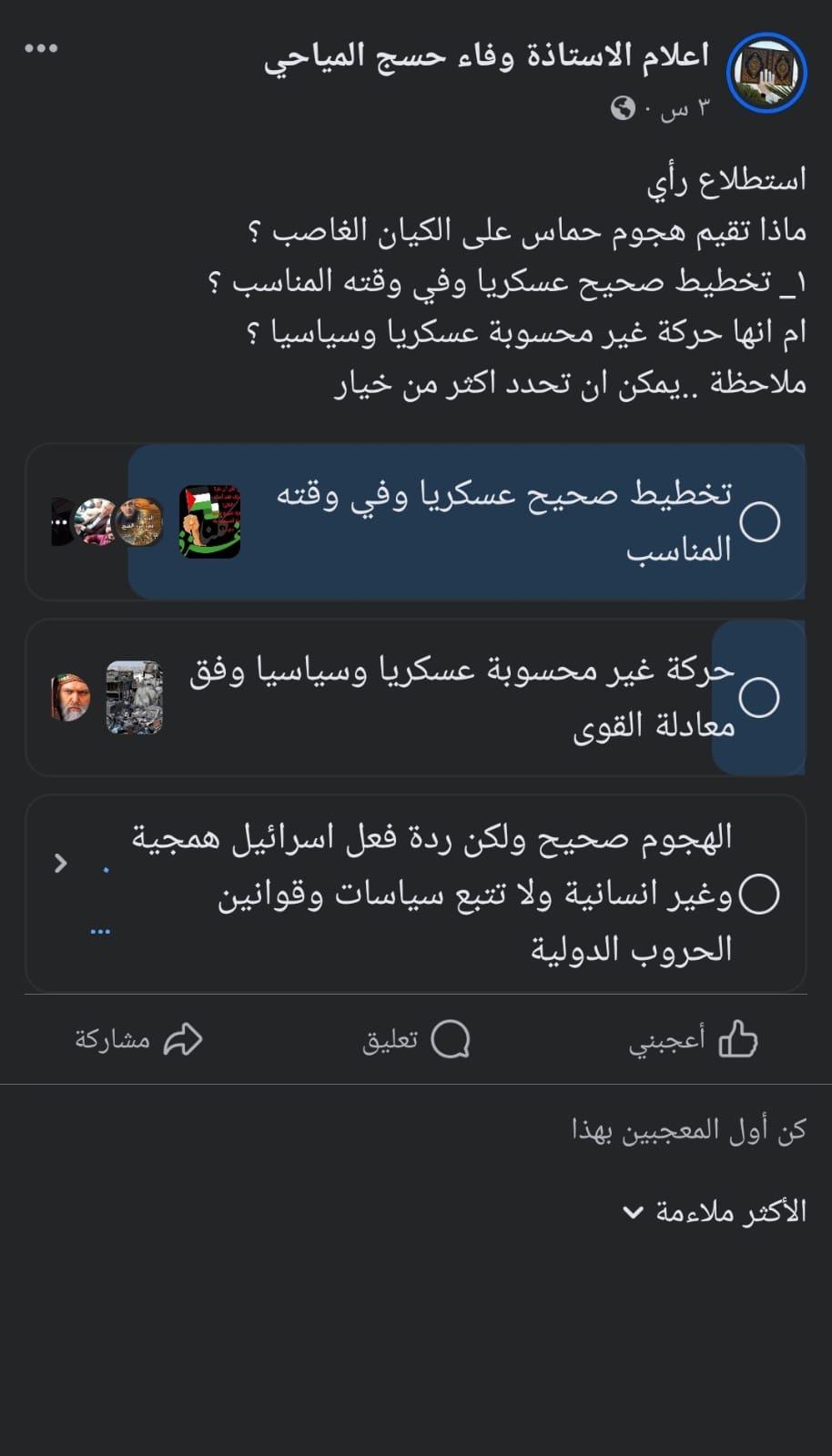Expand the third poll option's chevron
The width and height of the screenshot is (832, 1456).
[x=61, y=863]
